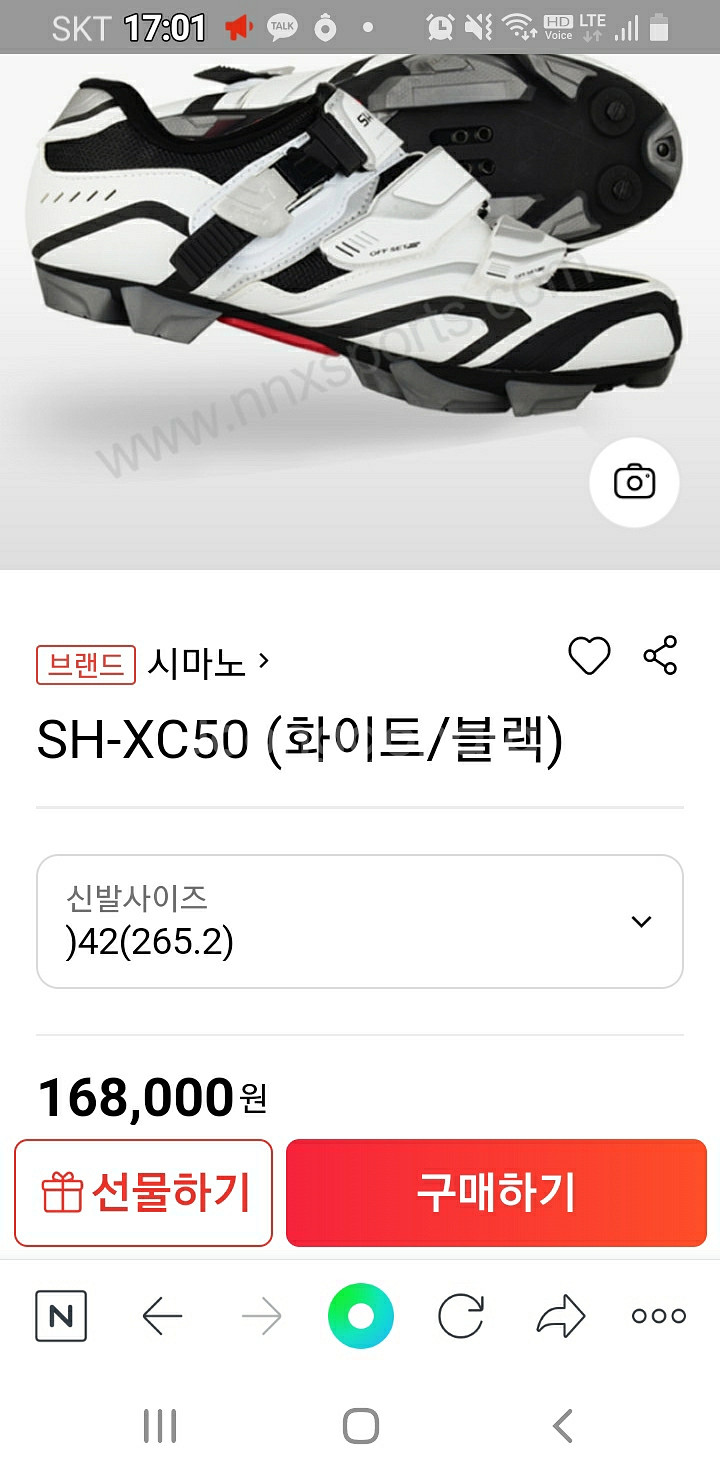The width and height of the screenshot is (720, 1480).
Task: Click the camera search icon on product image
Action: pos(634,483)
